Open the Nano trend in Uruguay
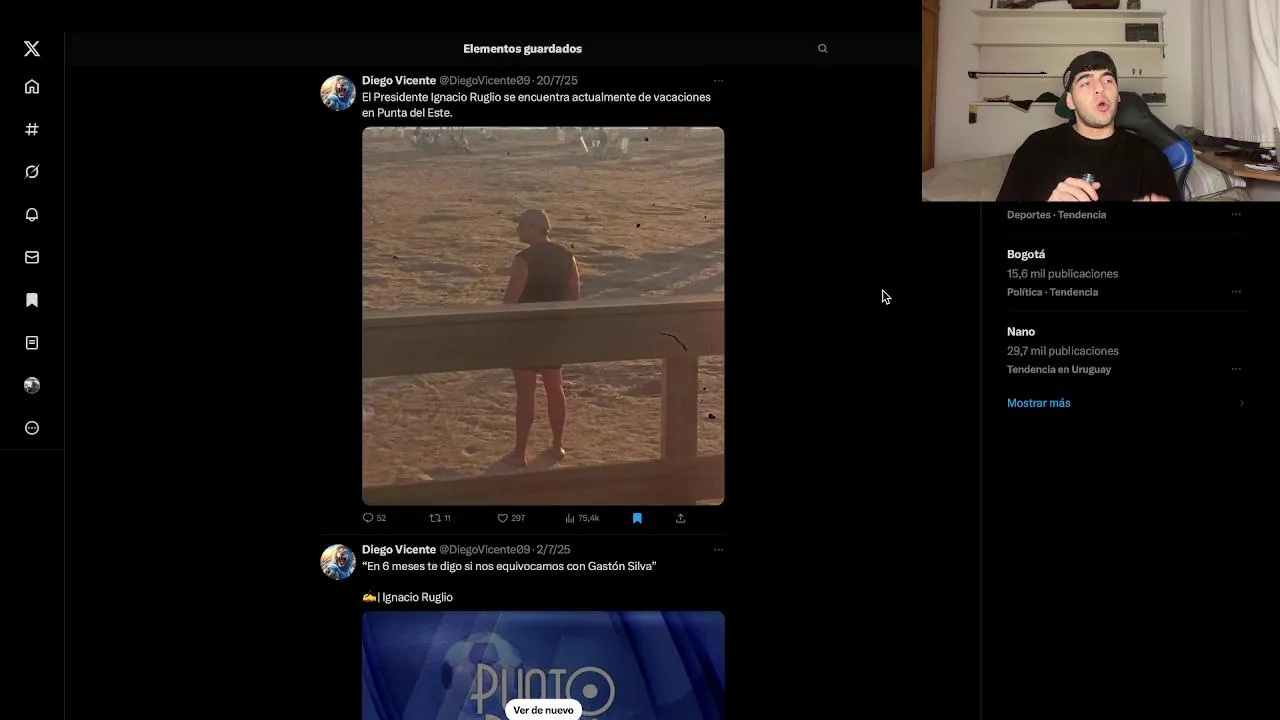 [1021, 331]
